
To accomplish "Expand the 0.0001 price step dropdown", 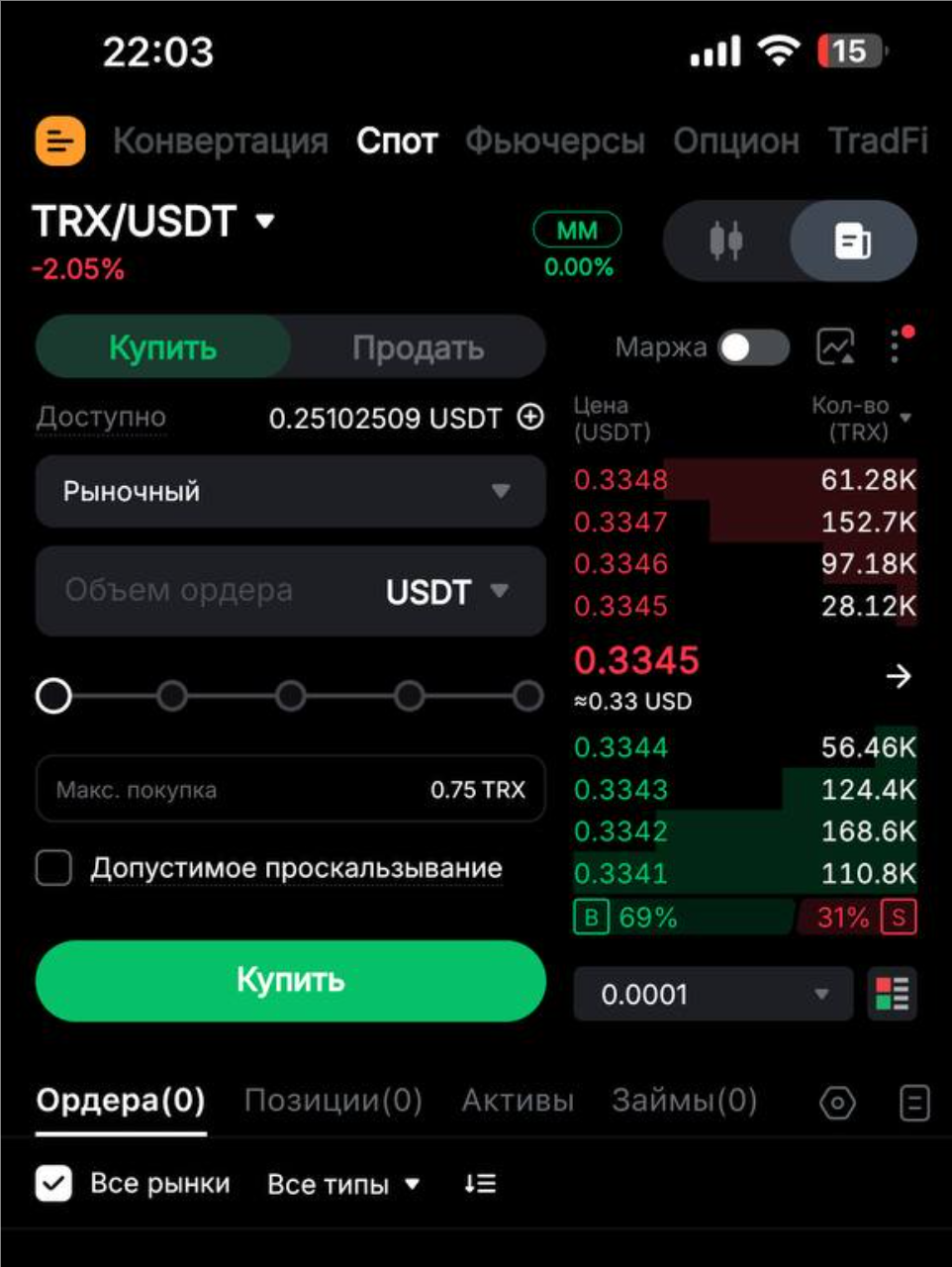I will [713, 994].
